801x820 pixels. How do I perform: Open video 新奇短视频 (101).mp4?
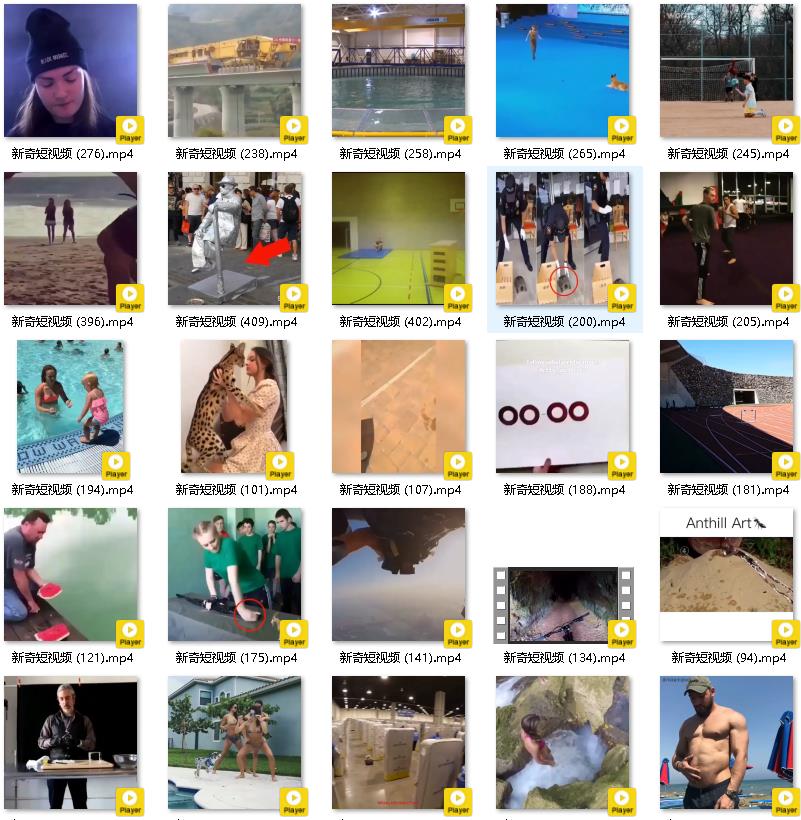tap(235, 407)
